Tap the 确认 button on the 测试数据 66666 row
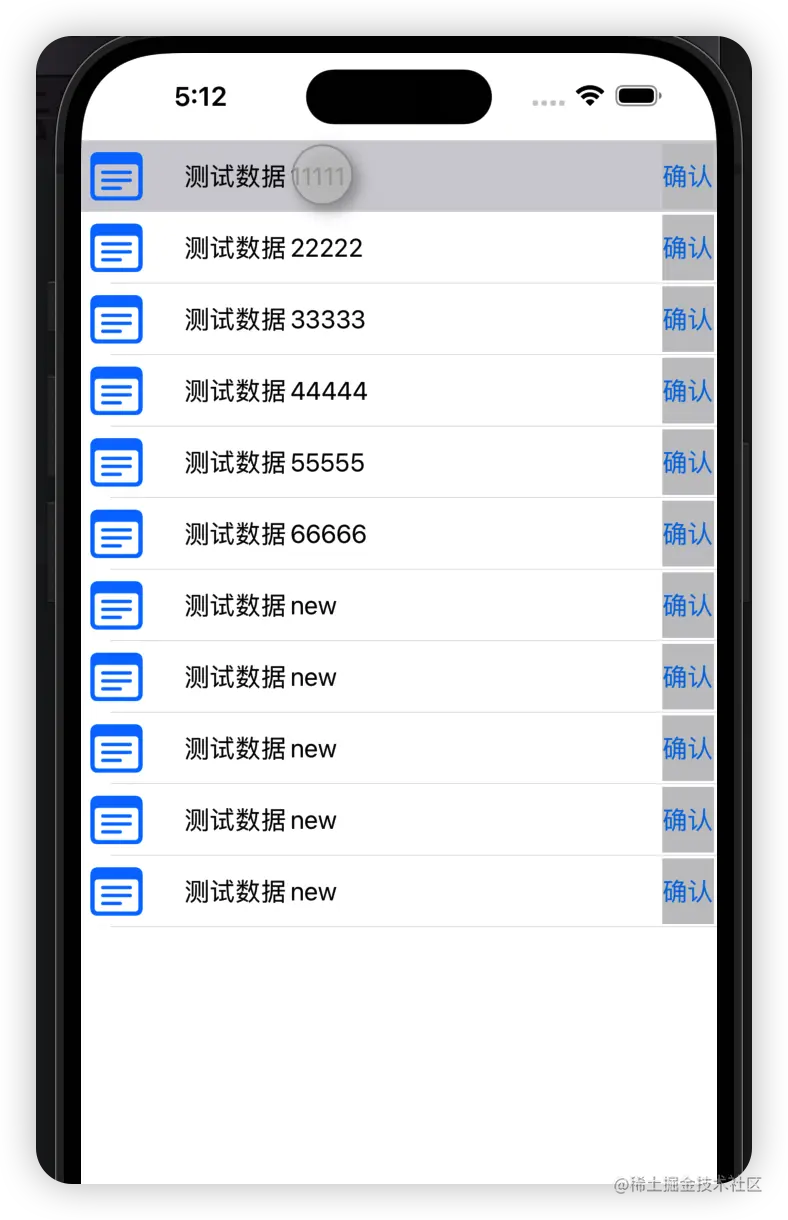The width and height of the screenshot is (788, 1220). click(688, 534)
